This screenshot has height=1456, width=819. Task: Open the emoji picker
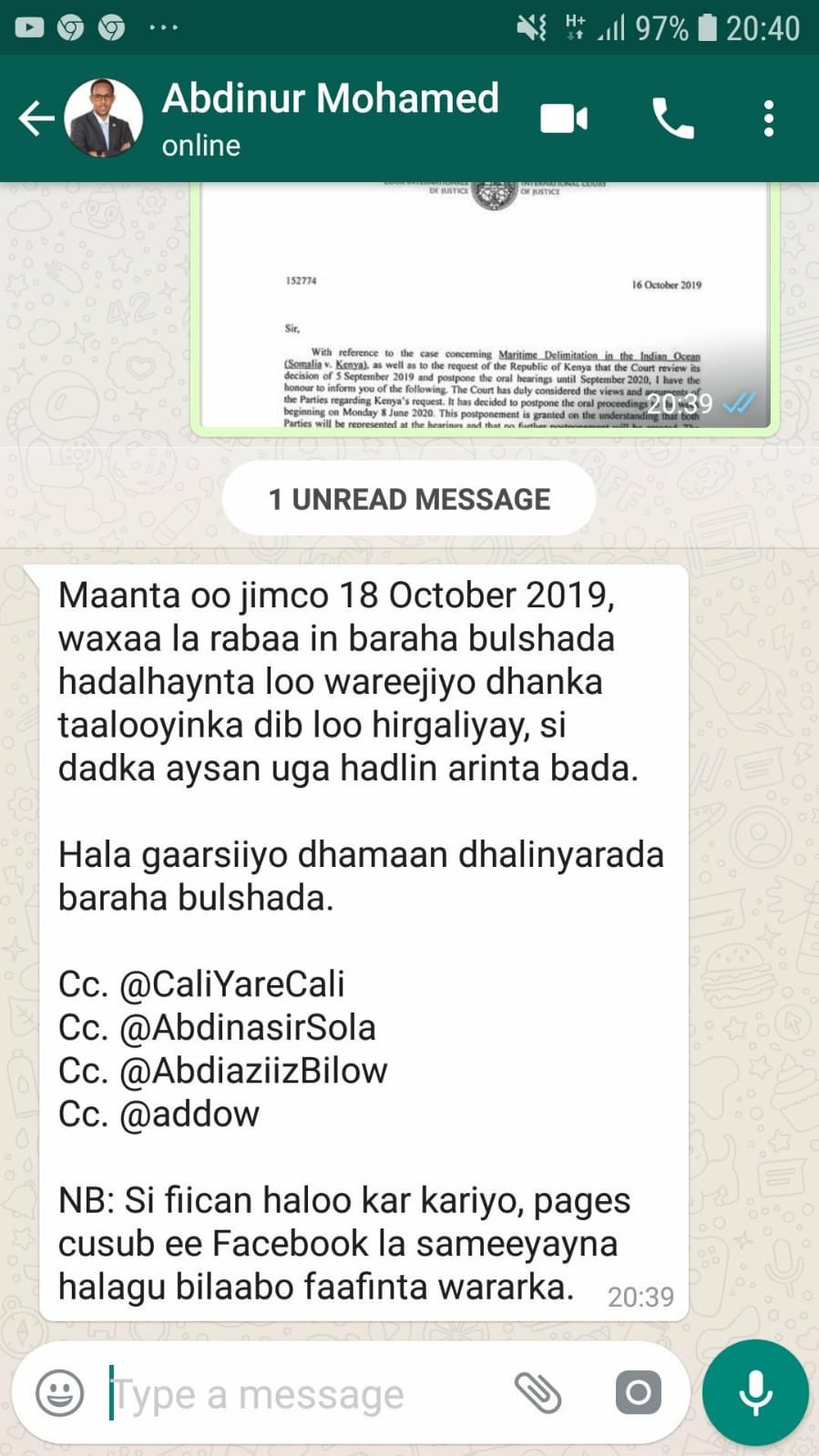coord(60,1393)
